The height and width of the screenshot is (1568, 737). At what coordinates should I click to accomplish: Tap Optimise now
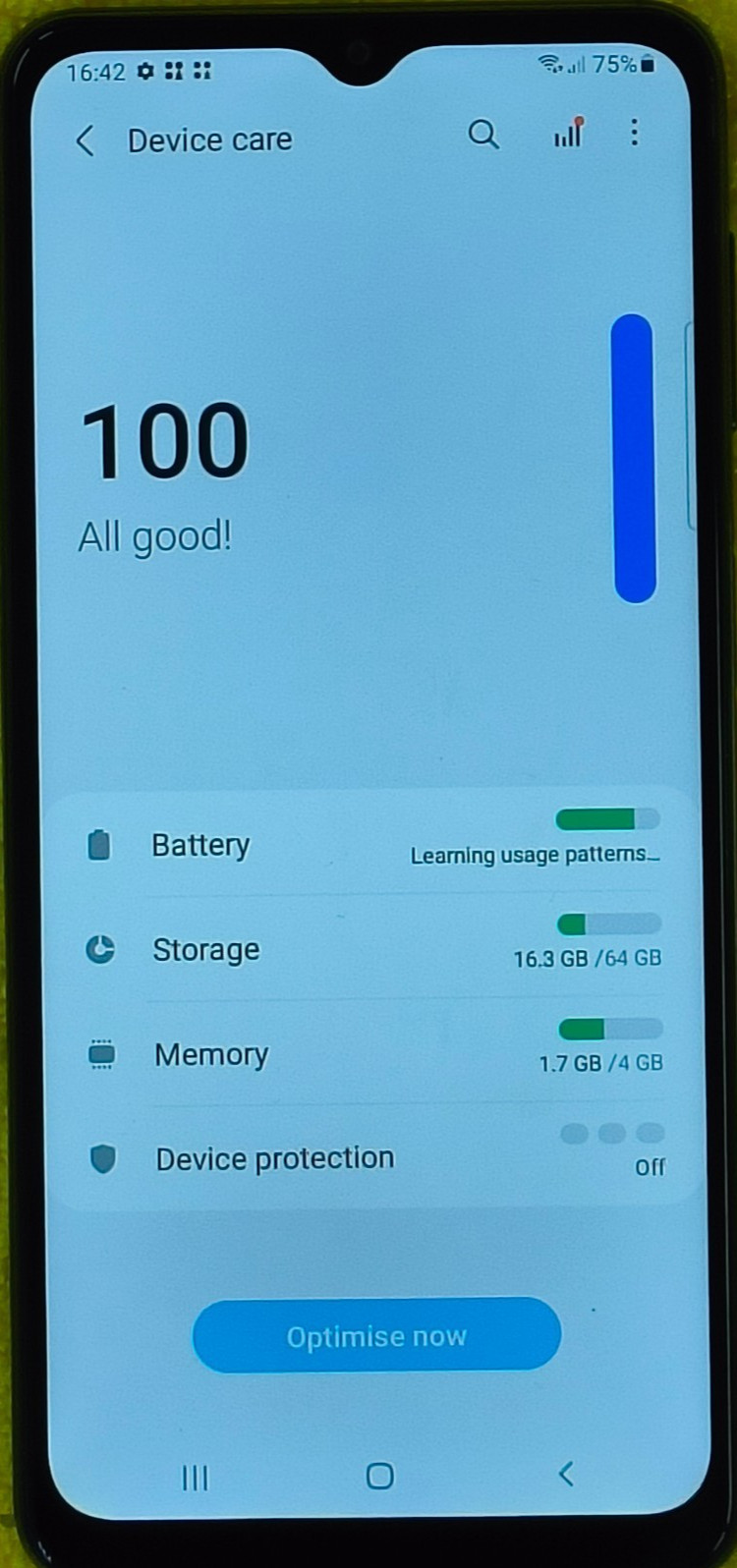tap(376, 1336)
